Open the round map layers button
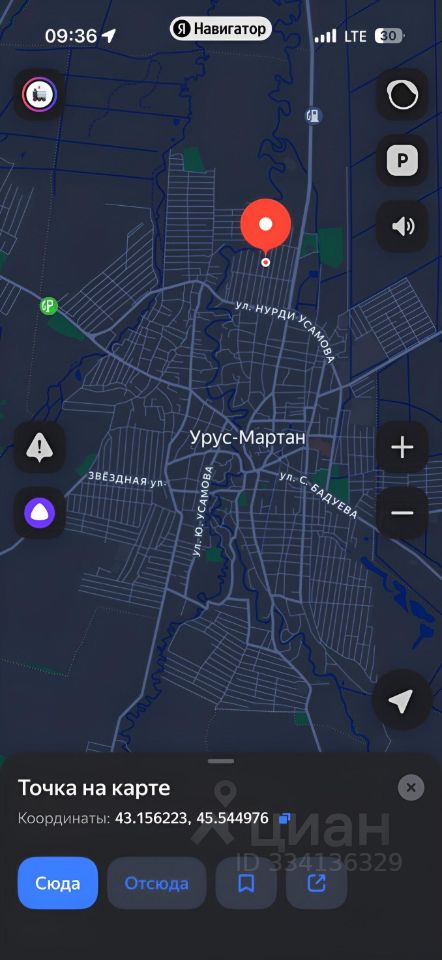Image resolution: width=442 pixels, height=960 pixels. pos(402,95)
